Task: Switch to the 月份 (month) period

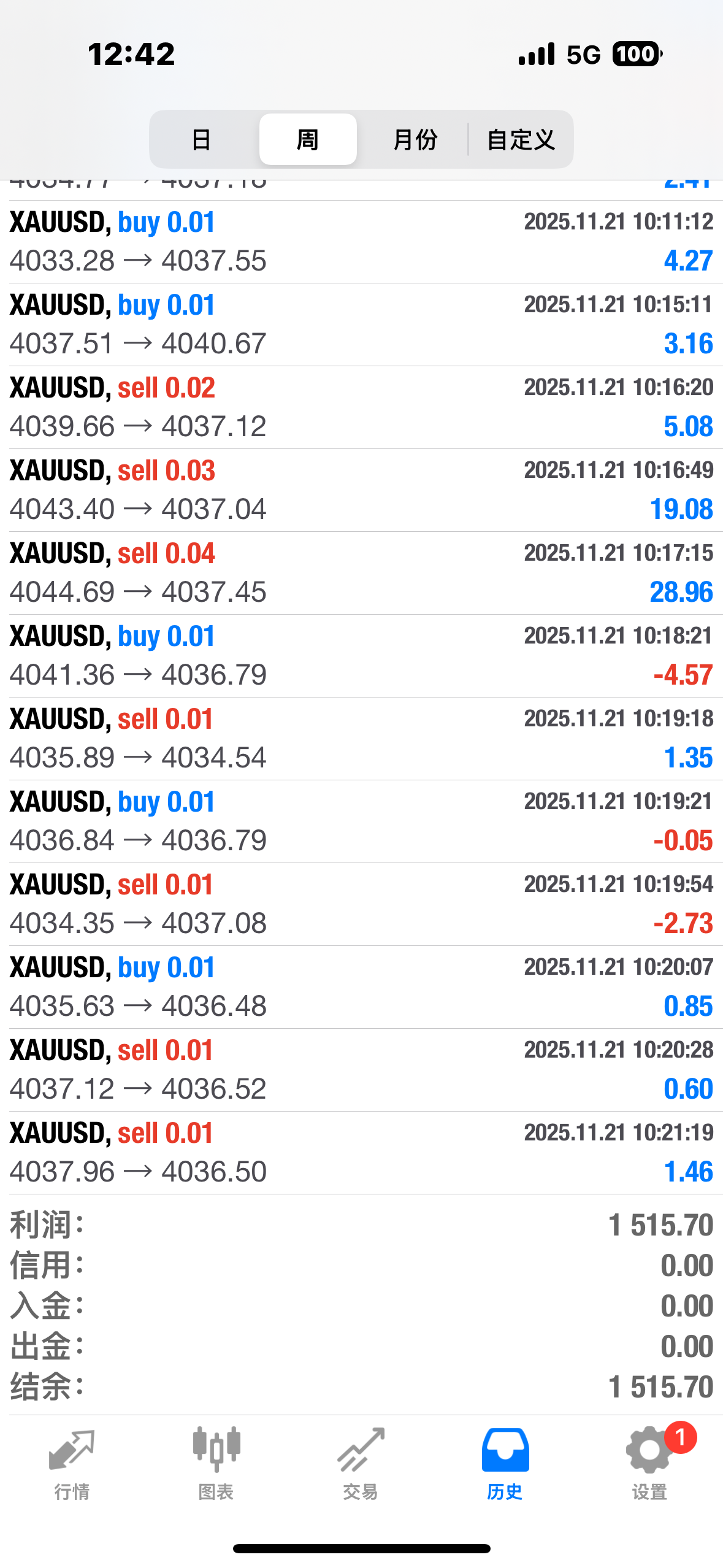Action: pyautogui.click(x=415, y=139)
